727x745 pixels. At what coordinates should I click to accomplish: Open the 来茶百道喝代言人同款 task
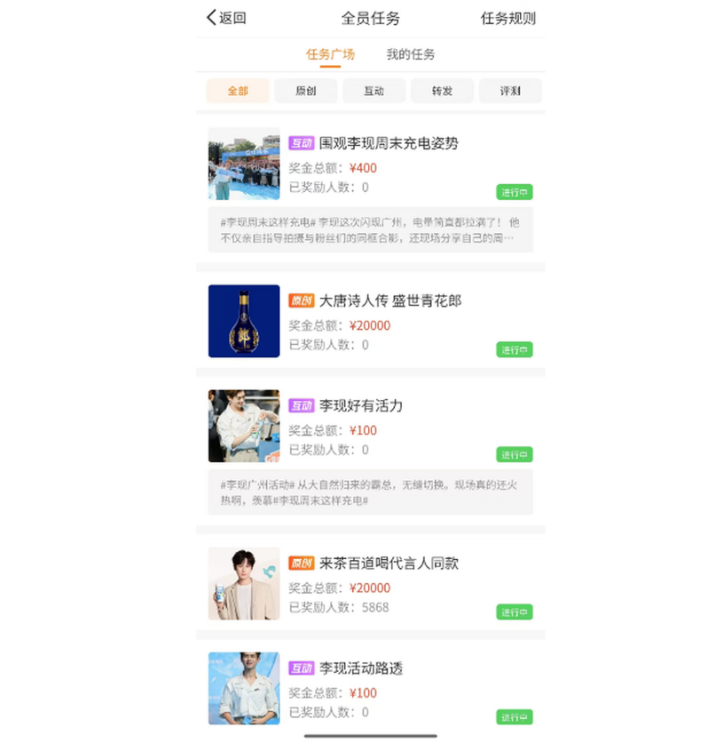pyautogui.click(x=396, y=564)
